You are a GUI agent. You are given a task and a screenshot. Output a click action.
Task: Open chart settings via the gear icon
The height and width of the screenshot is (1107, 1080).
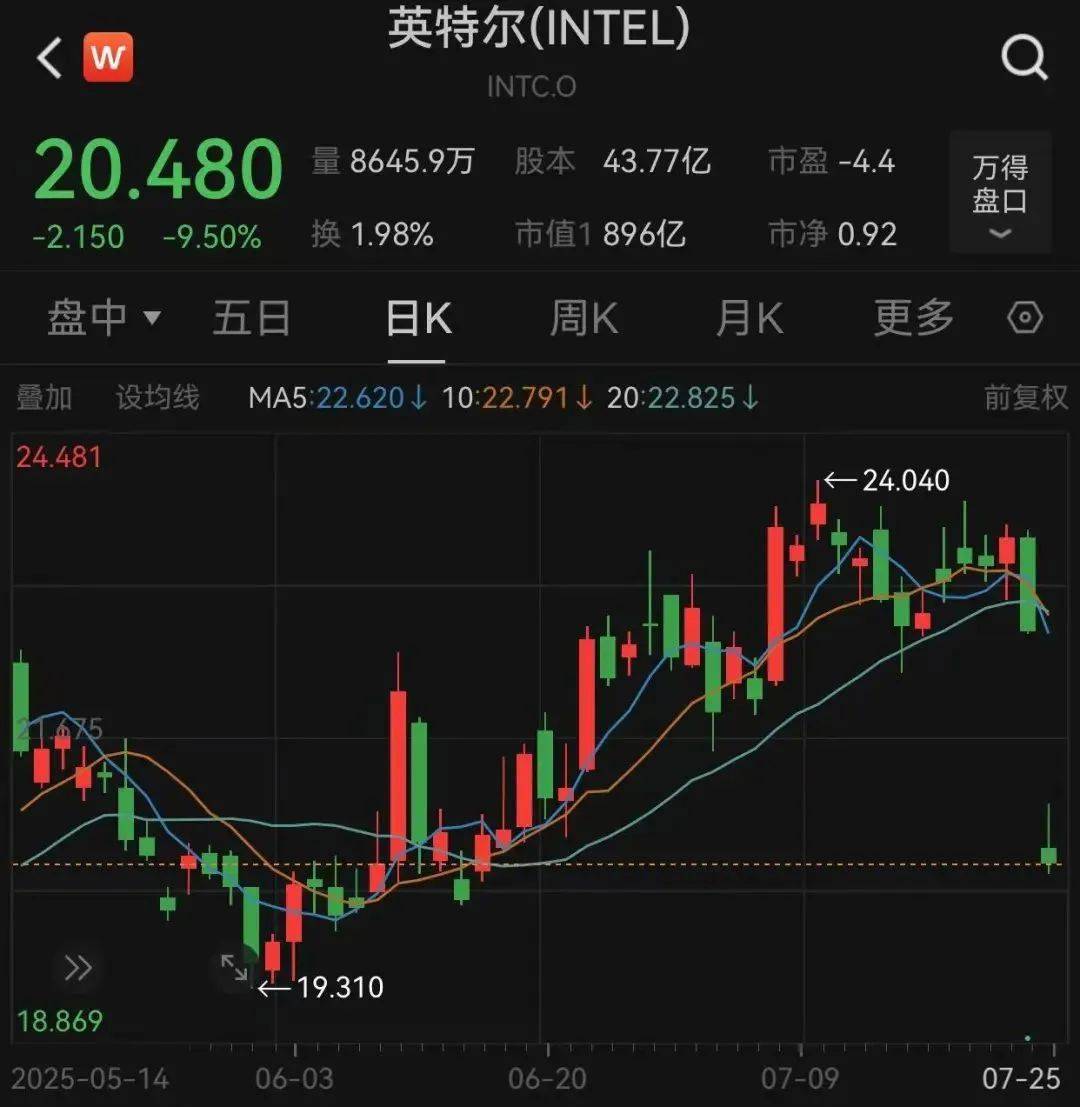(x=1024, y=317)
